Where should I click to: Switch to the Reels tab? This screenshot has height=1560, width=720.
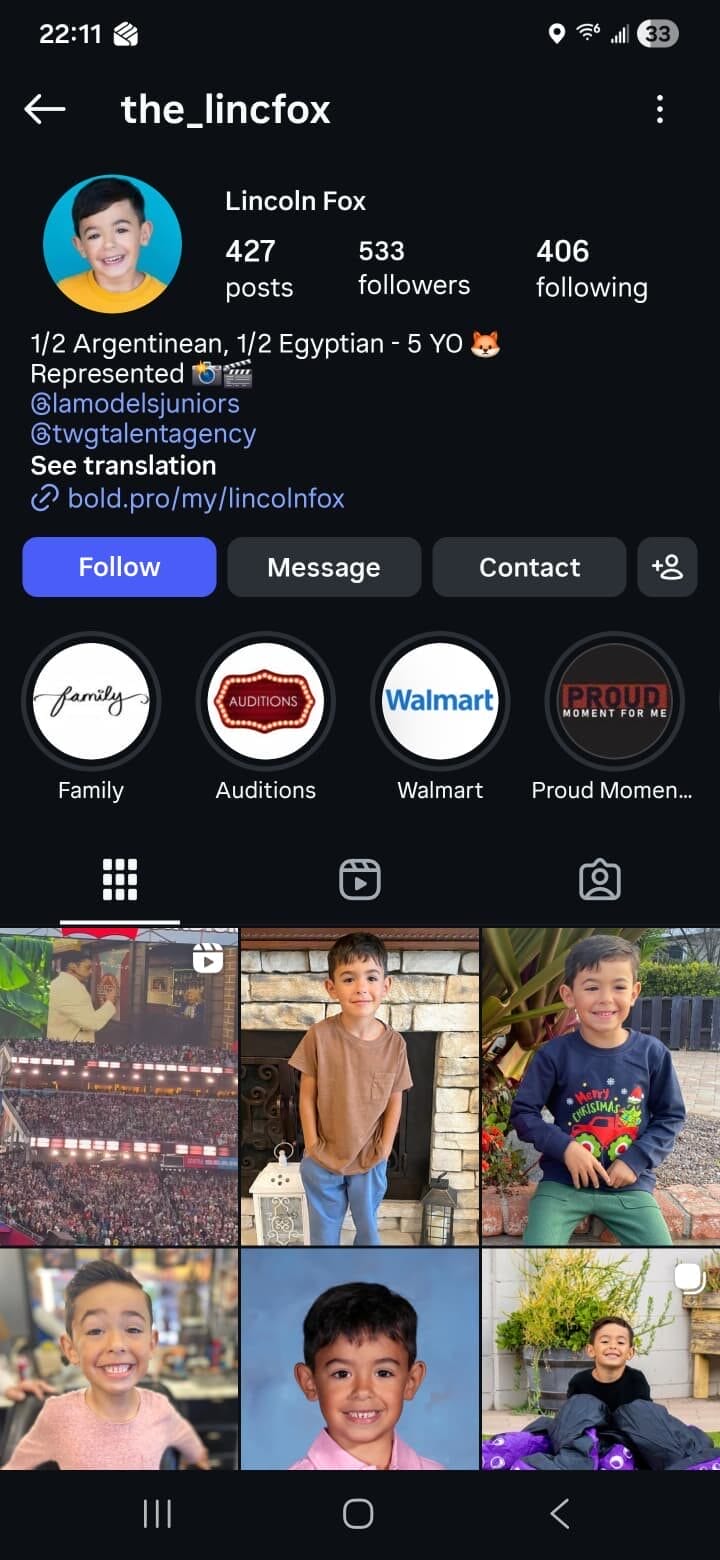(x=360, y=880)
